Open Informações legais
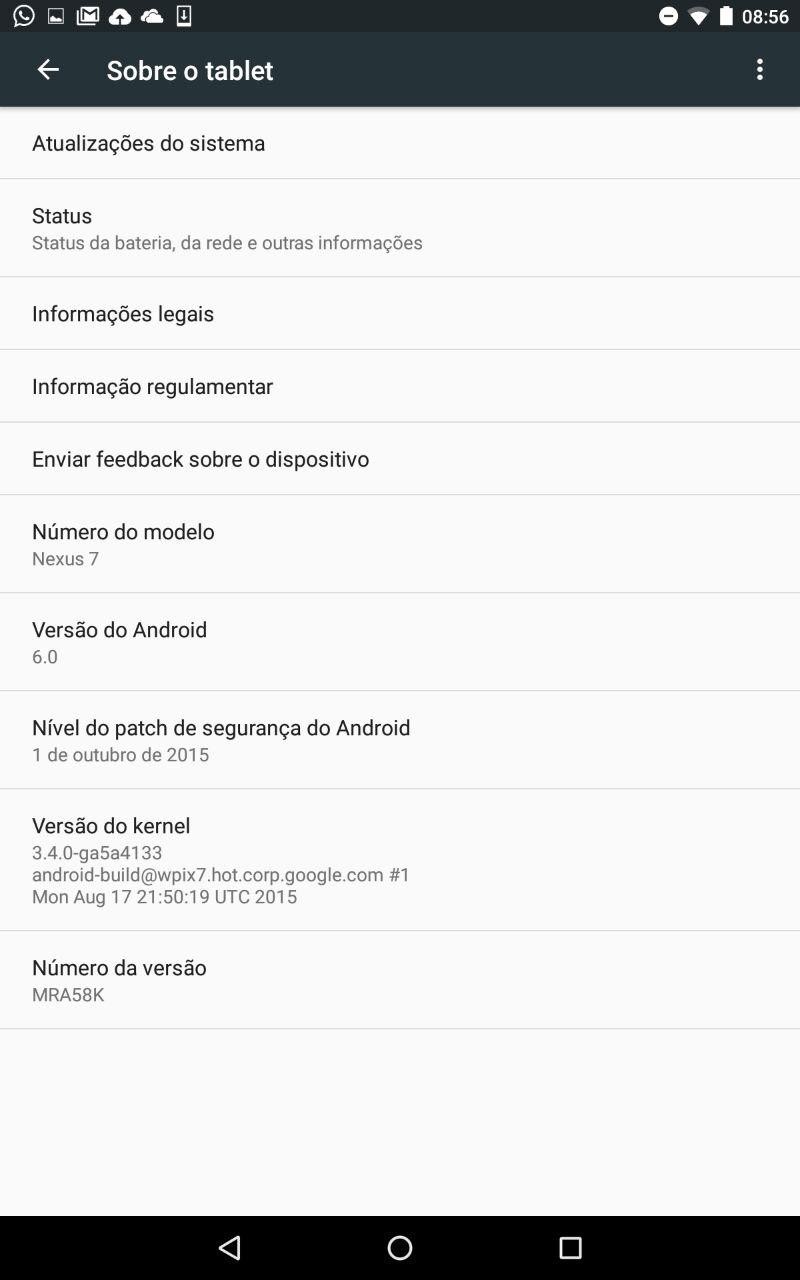800x1280 pixels. pyautogui.click(x=400, y=314)
